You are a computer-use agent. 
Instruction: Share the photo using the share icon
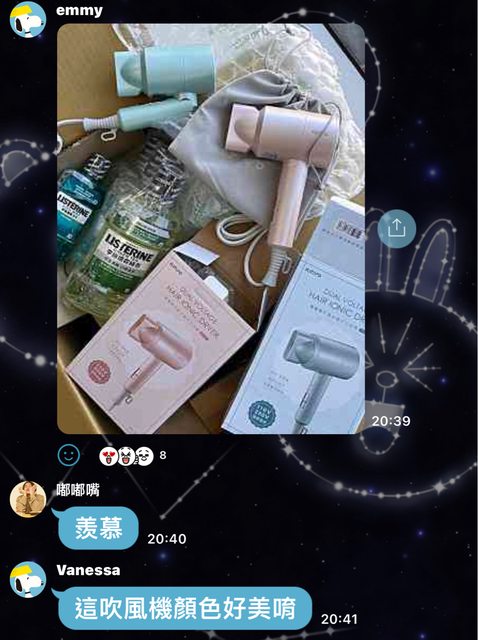pyautogui.click(x=396, y=228)
